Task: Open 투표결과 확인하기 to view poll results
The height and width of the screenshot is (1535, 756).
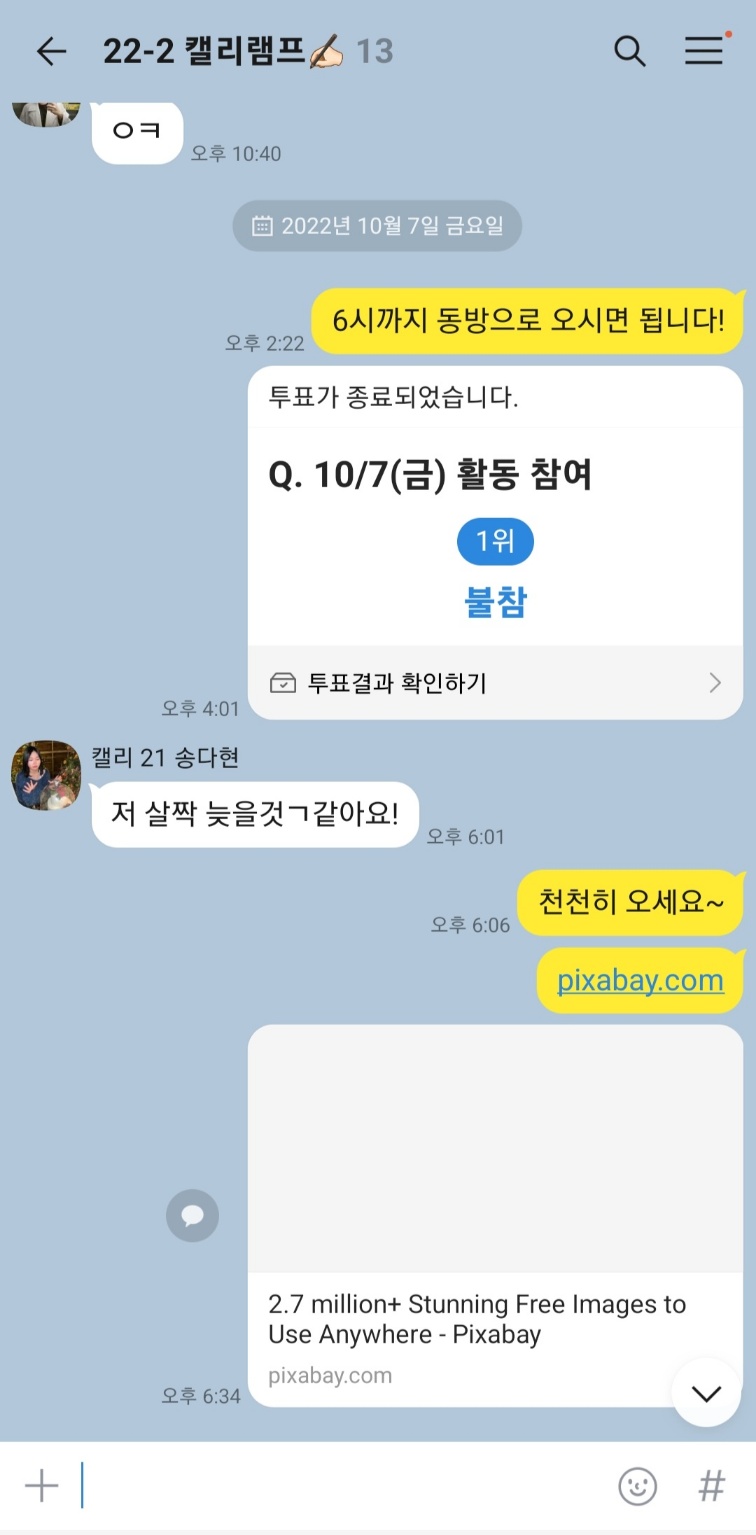Action: coord(495,683)
